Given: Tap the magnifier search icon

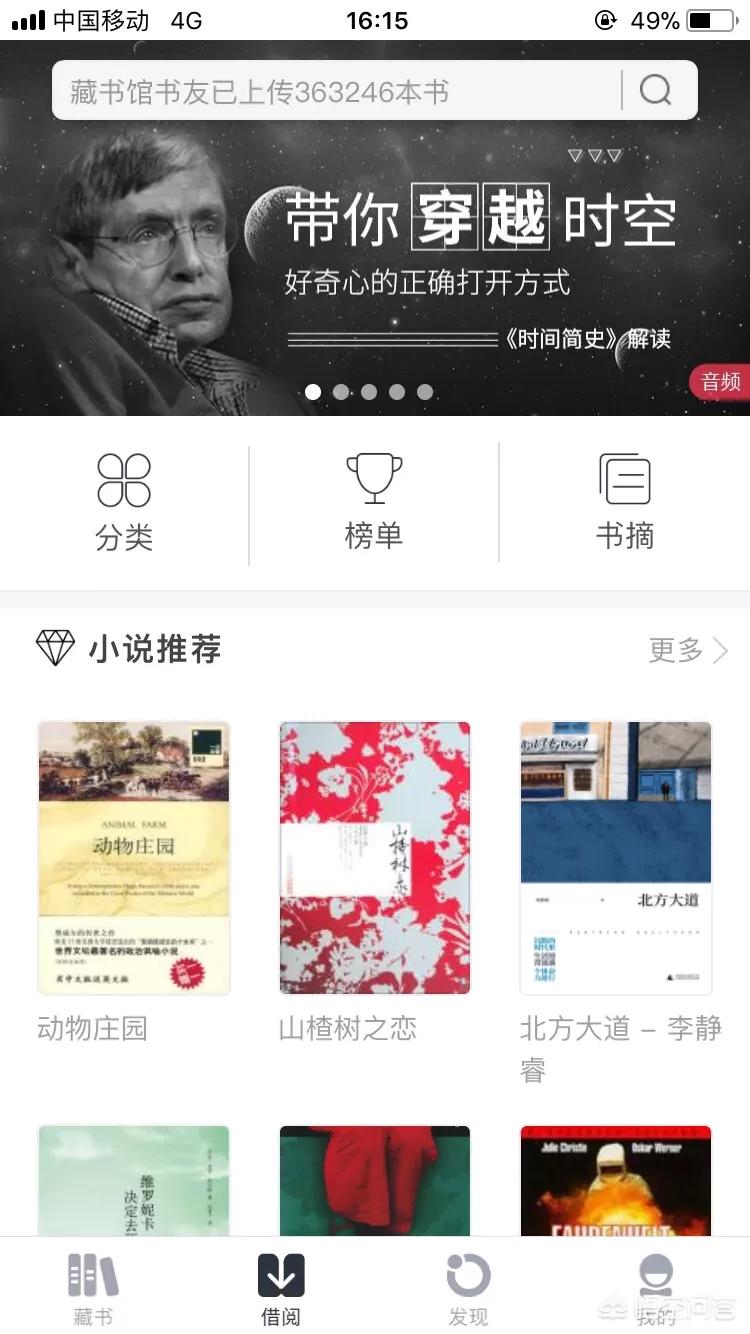Looking at the screenshot, I should [656, 91].
